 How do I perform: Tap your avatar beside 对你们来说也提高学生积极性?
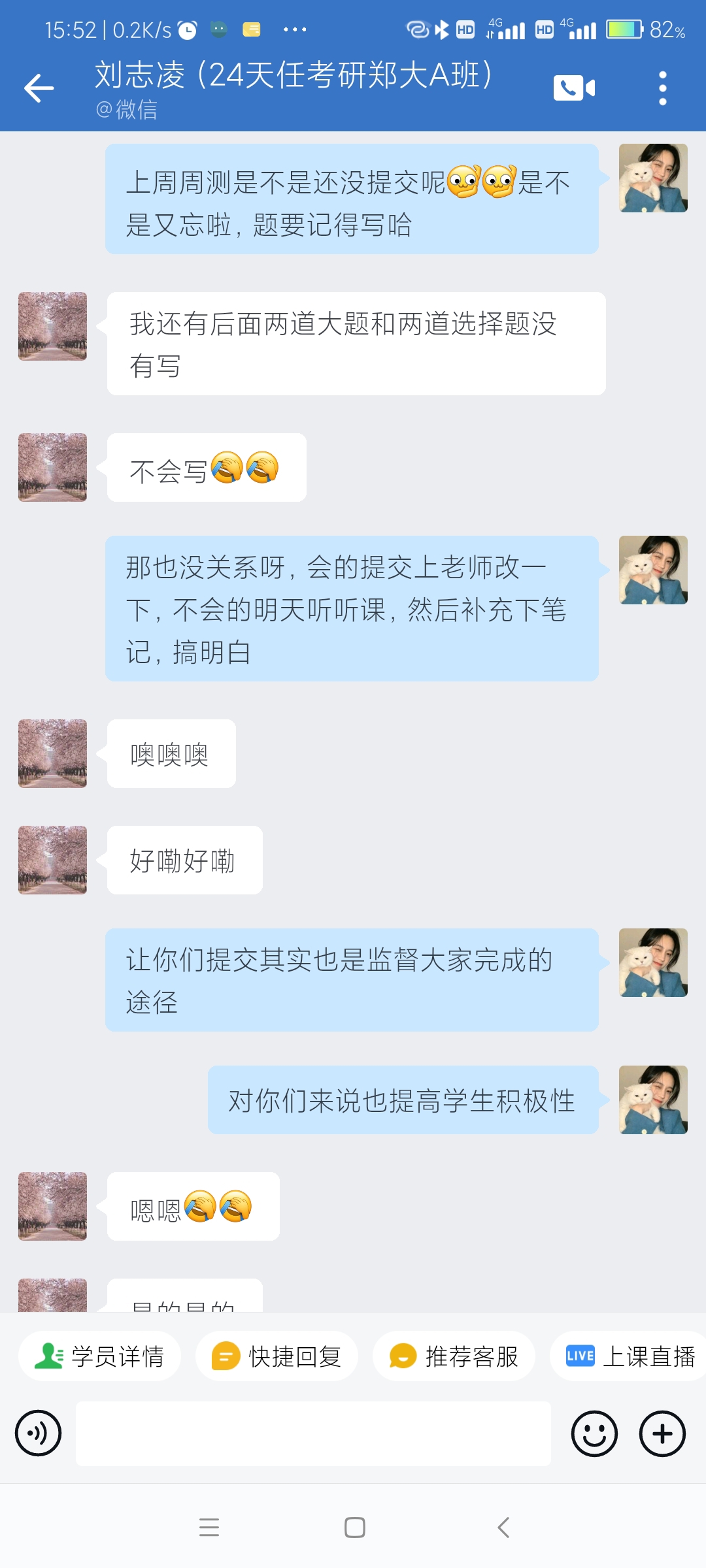coord(653,1100)
